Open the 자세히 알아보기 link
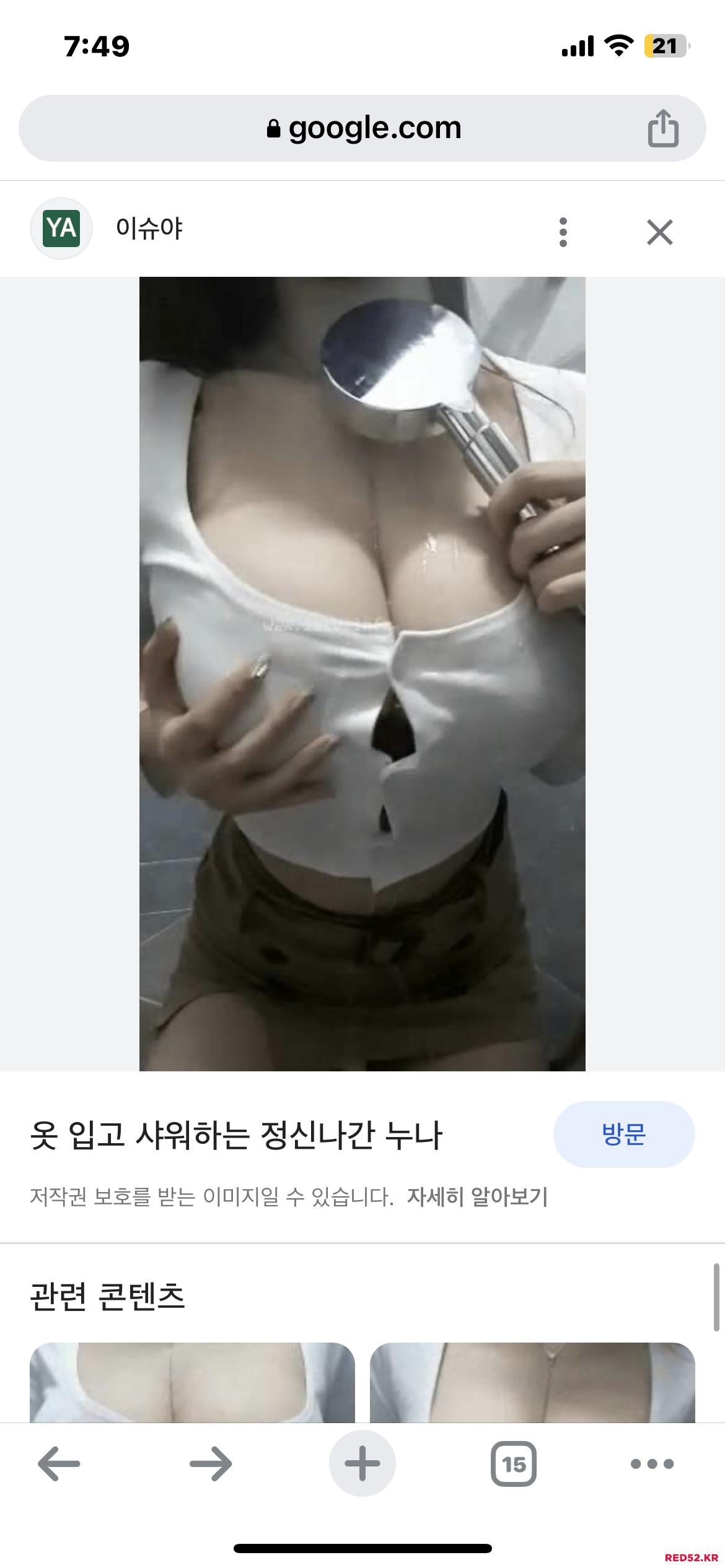Image resolution: width=725 pixels, height=1568 pixels. coord(477,1196)
